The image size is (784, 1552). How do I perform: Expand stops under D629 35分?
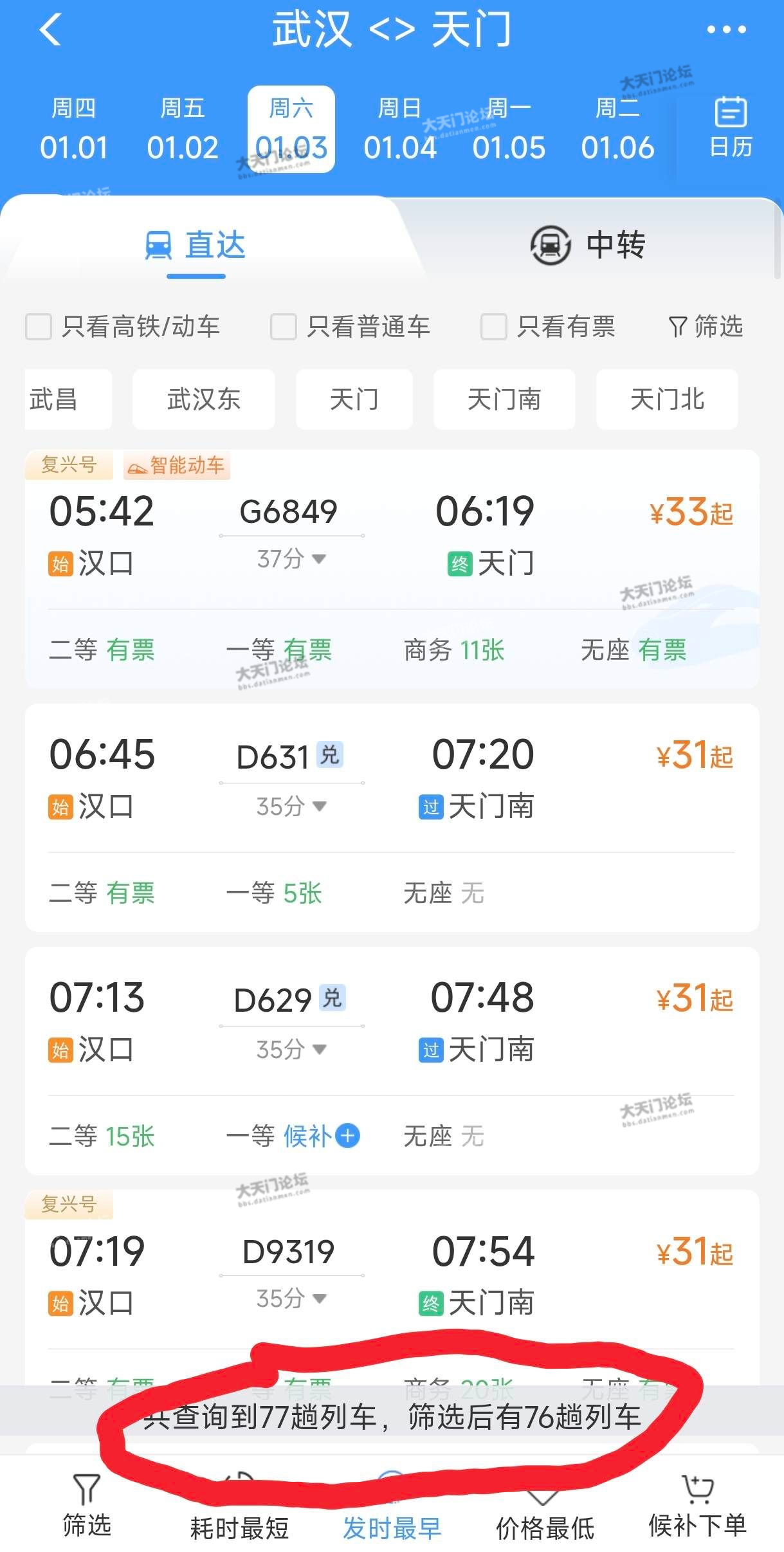click(291, 1050)
